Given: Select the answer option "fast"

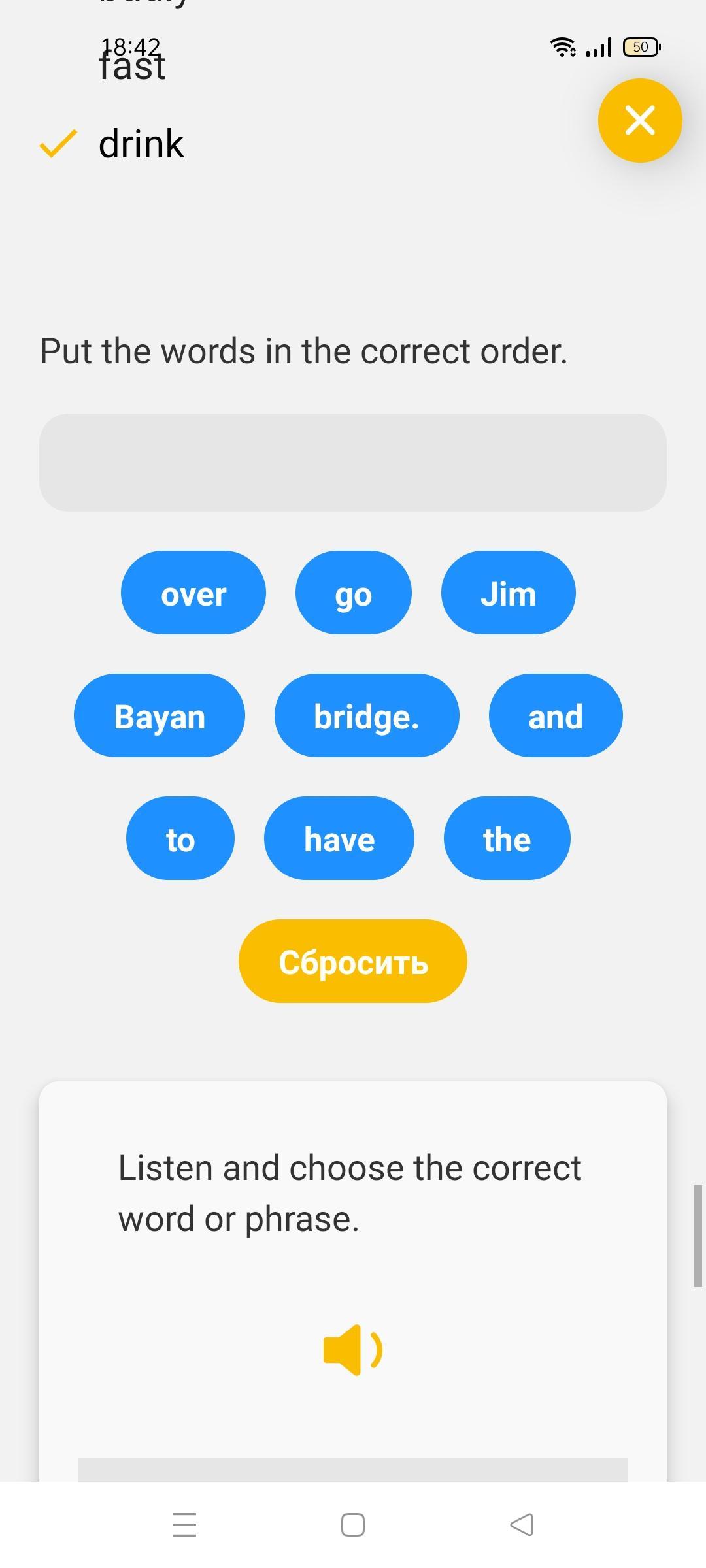Looking at the screenshot, I should click(133, 67).
